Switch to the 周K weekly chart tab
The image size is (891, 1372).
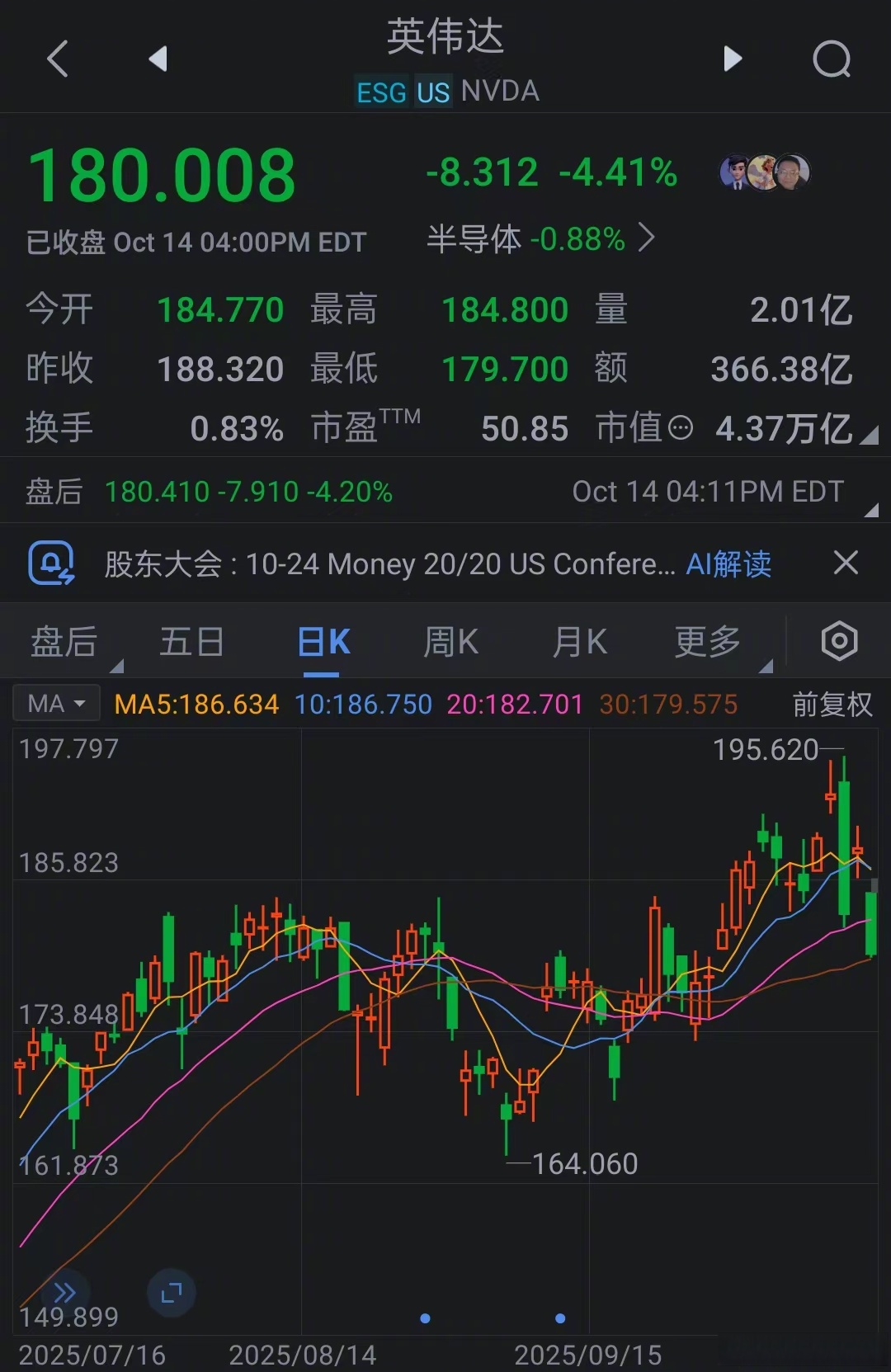450,640
